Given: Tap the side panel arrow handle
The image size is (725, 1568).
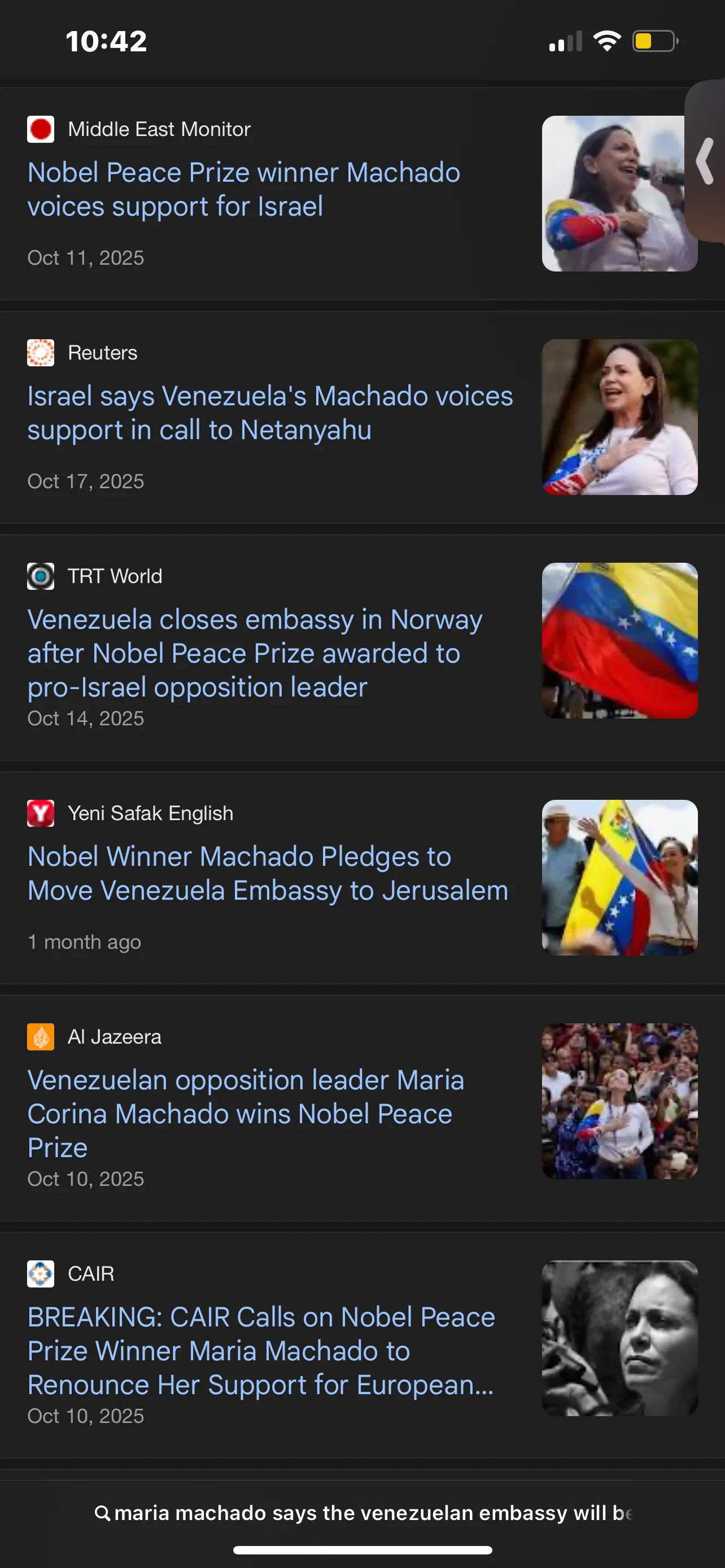Looking at the screenshot, I should (x=705, y=161).
